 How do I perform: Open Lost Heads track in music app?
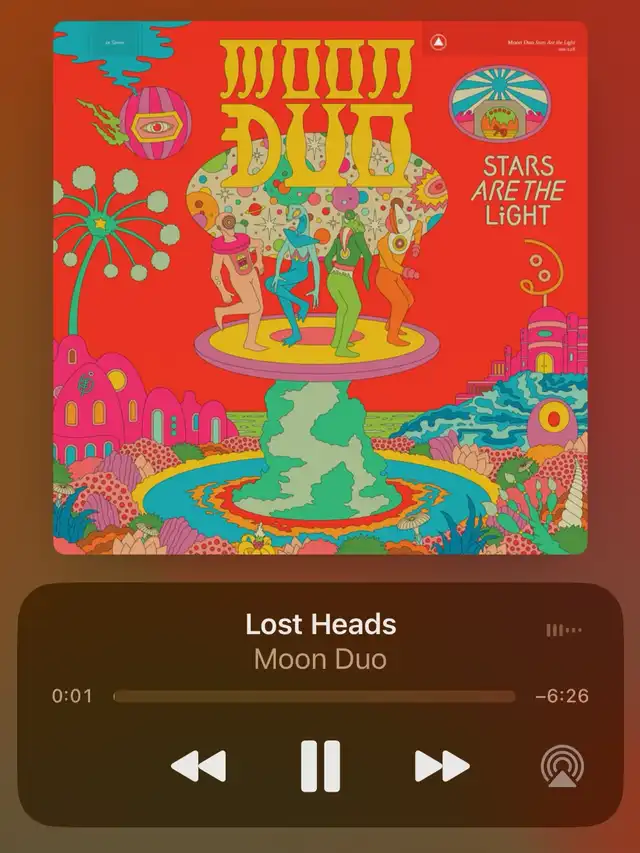(320, 626)
